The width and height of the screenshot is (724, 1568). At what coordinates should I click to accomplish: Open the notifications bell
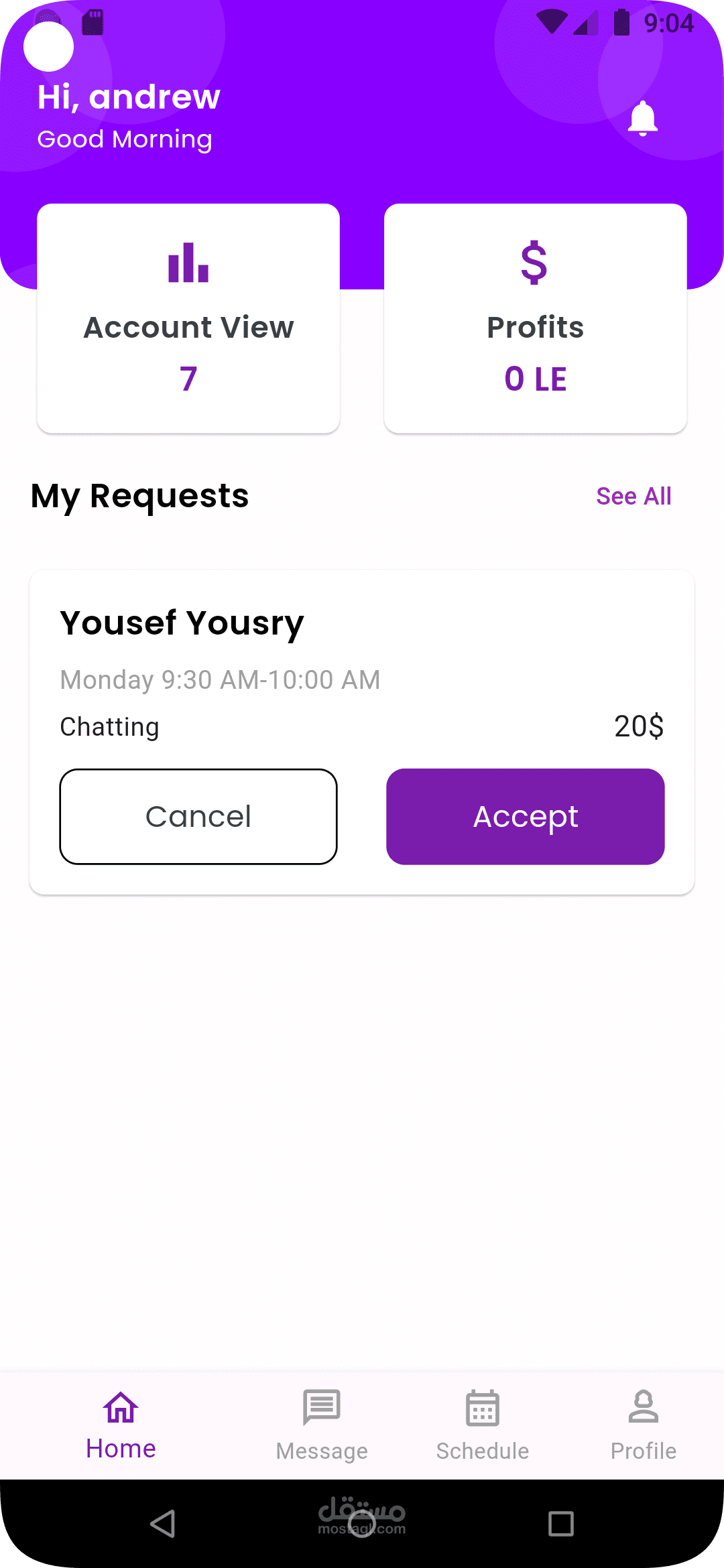642,119
